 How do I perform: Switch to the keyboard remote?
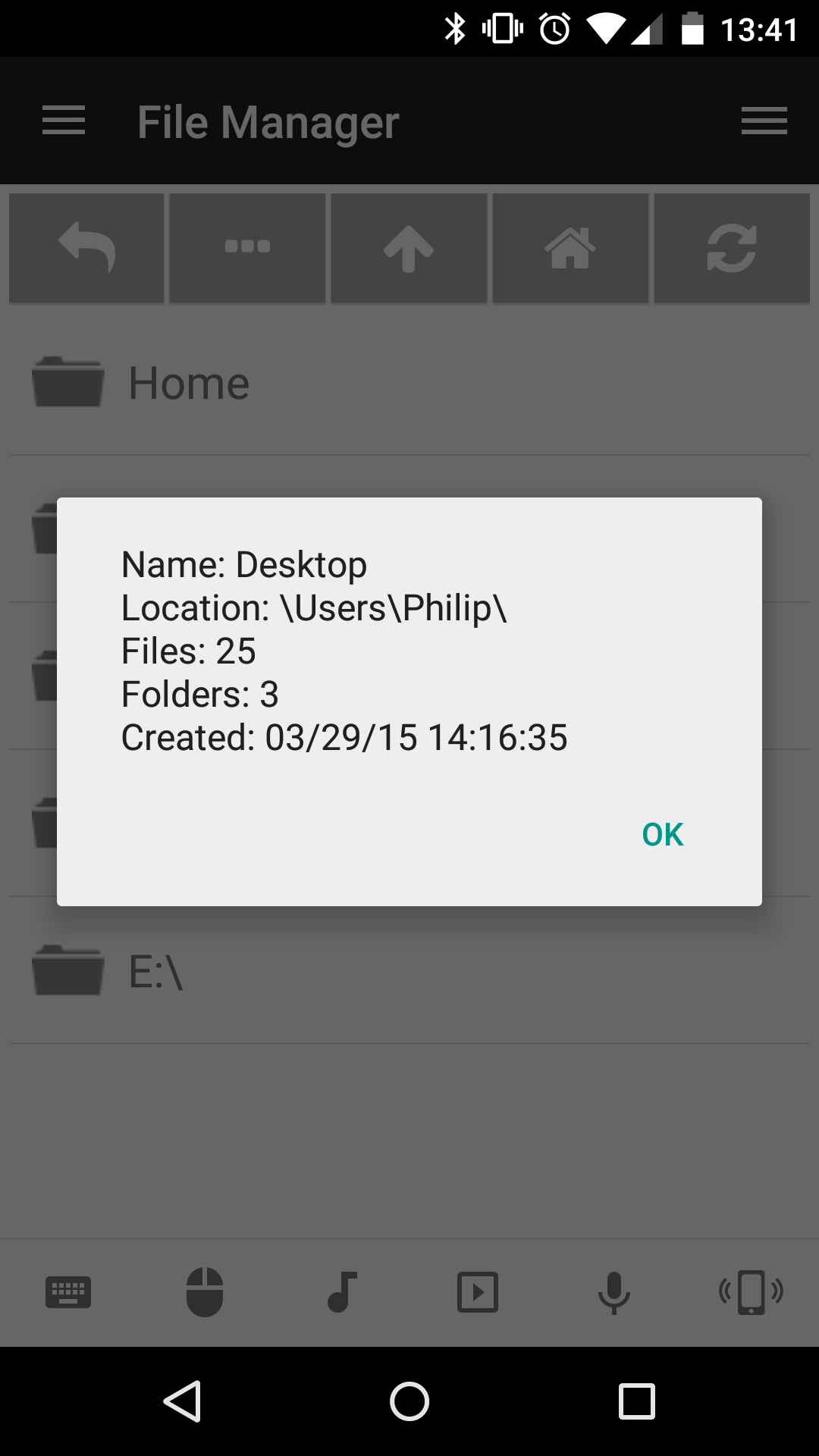pos(68,1291)
